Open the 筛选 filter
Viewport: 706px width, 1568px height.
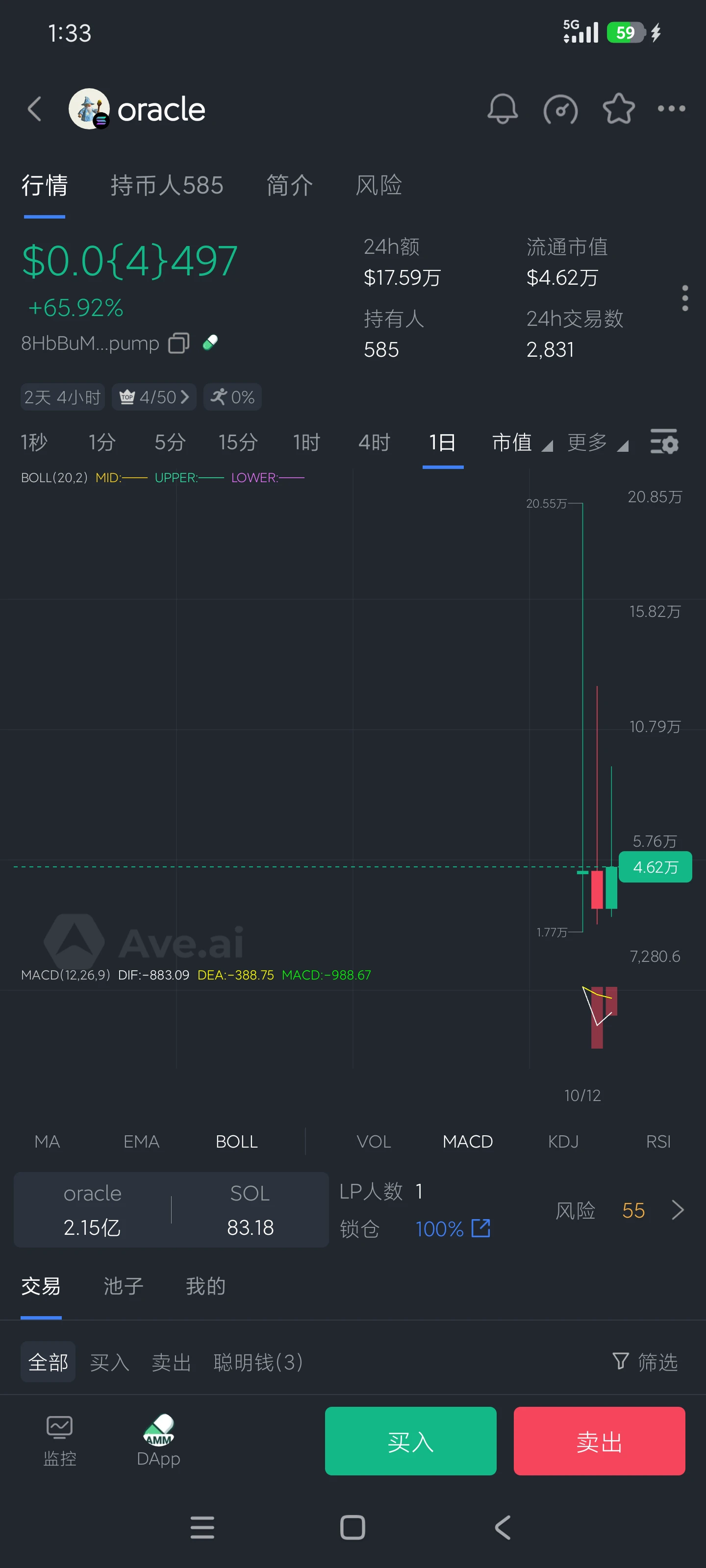pyautogui.click(x=645, y=1362)
